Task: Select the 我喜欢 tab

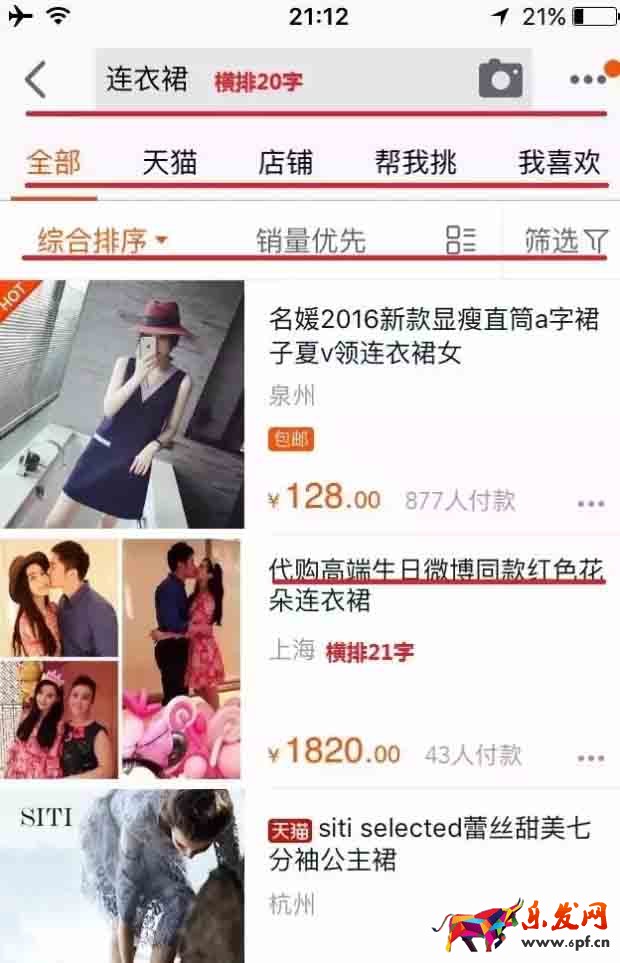Action: [x=559, y=162]
